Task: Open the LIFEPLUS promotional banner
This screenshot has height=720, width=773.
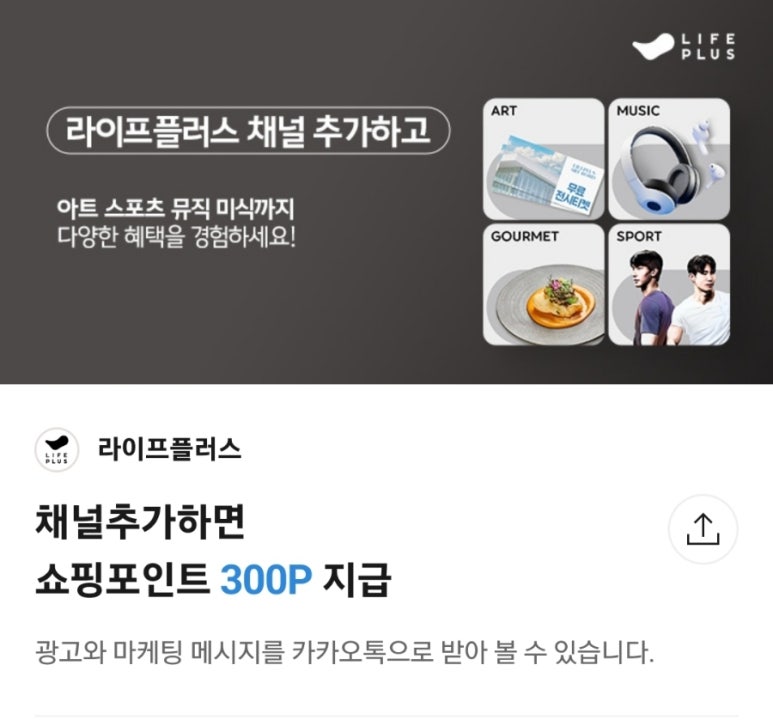Action: click(x=386, y=192)
